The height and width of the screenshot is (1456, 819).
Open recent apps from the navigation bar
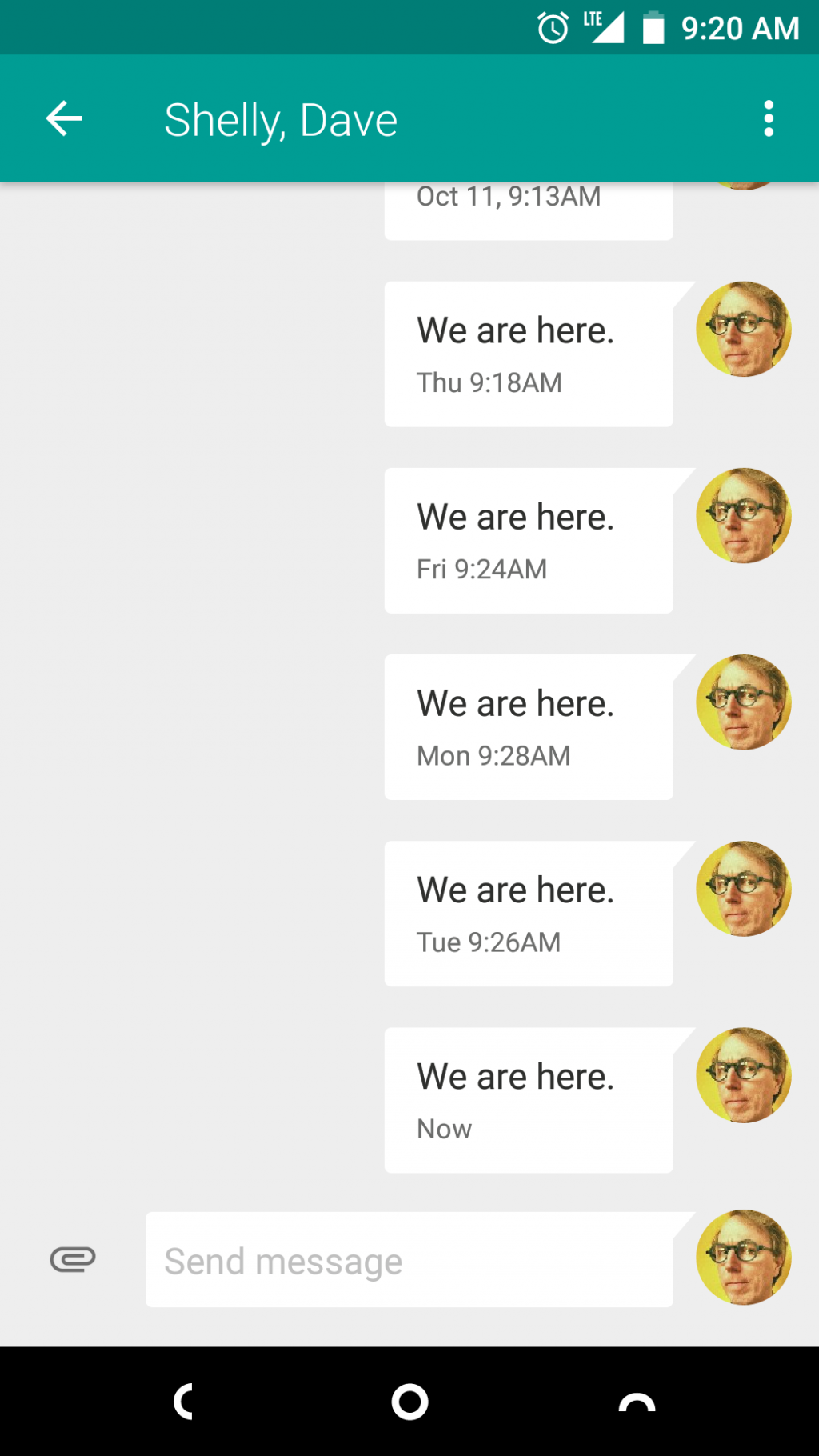637,1402
